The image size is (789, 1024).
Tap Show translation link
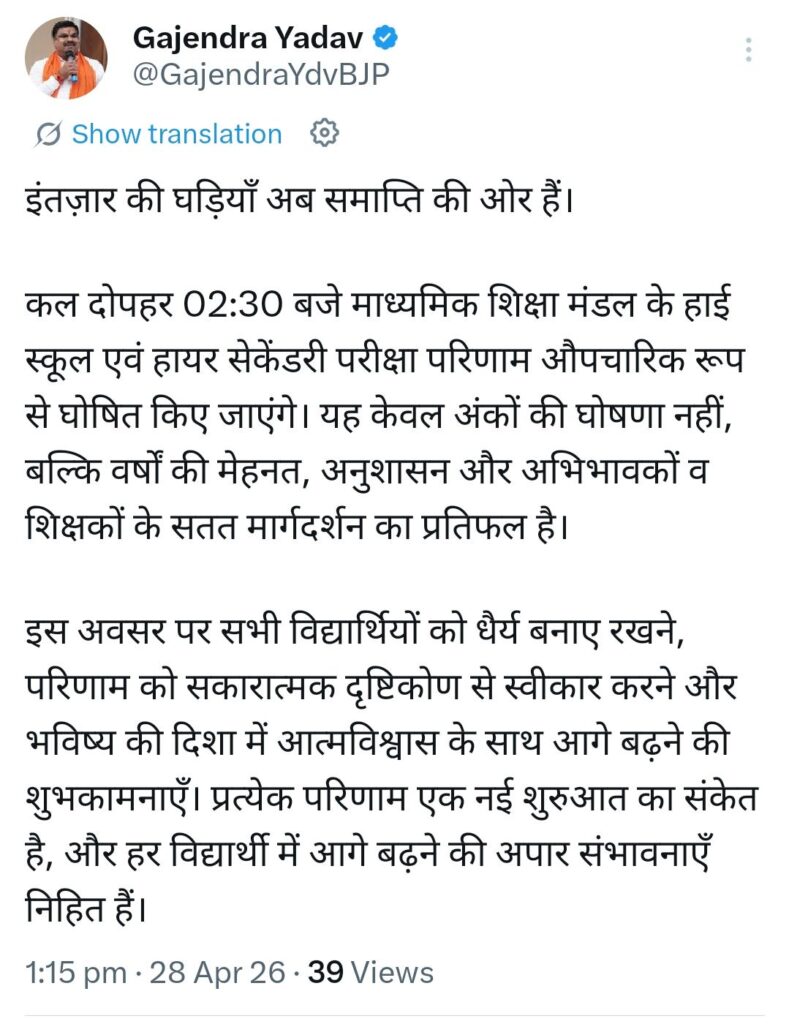tap(176, 134)
